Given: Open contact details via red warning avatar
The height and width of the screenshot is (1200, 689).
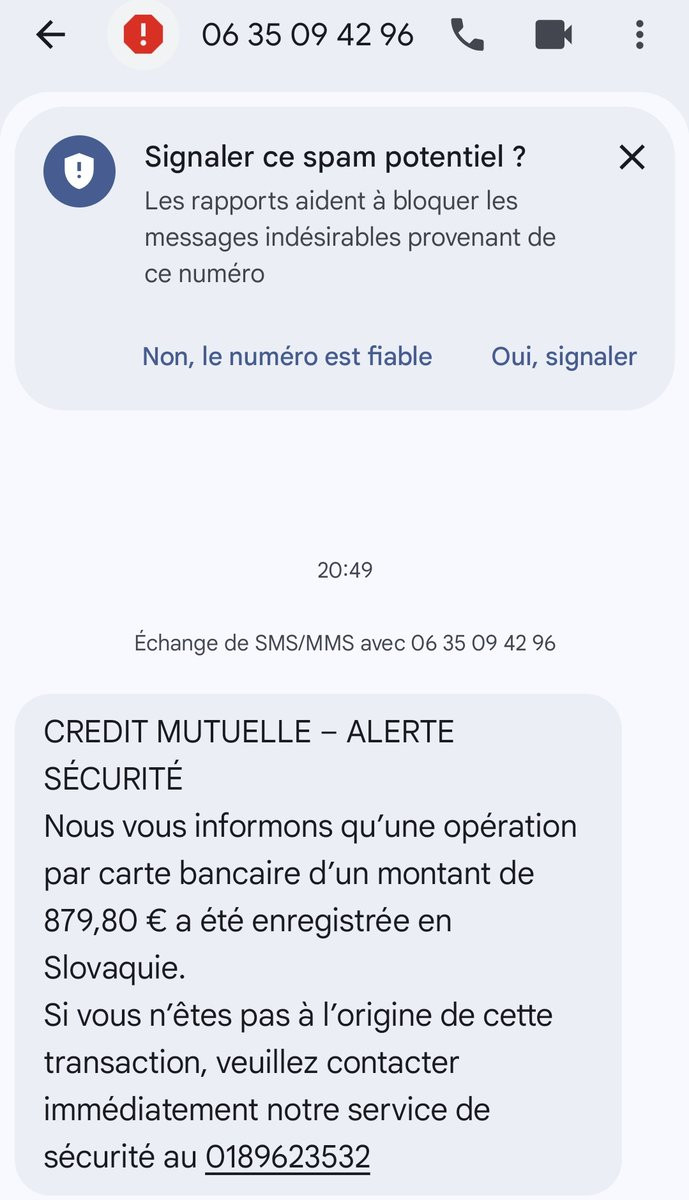Looking at the screenshot, I should pyautogui.click(x=143, y=35).
